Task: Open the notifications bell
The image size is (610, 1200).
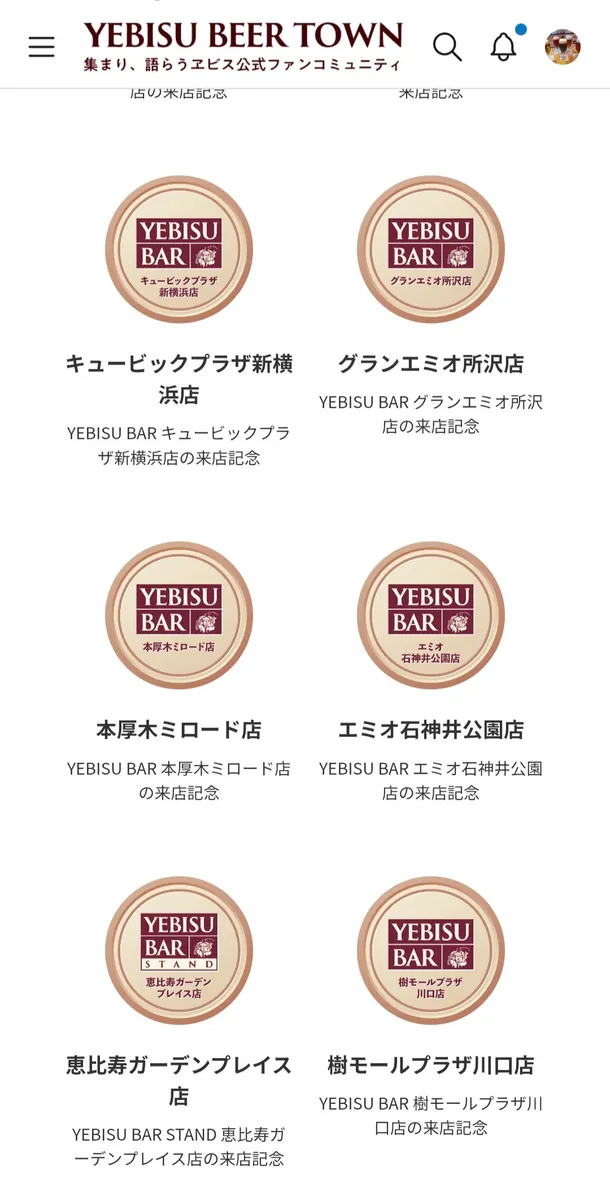Action: coord(504,47)
